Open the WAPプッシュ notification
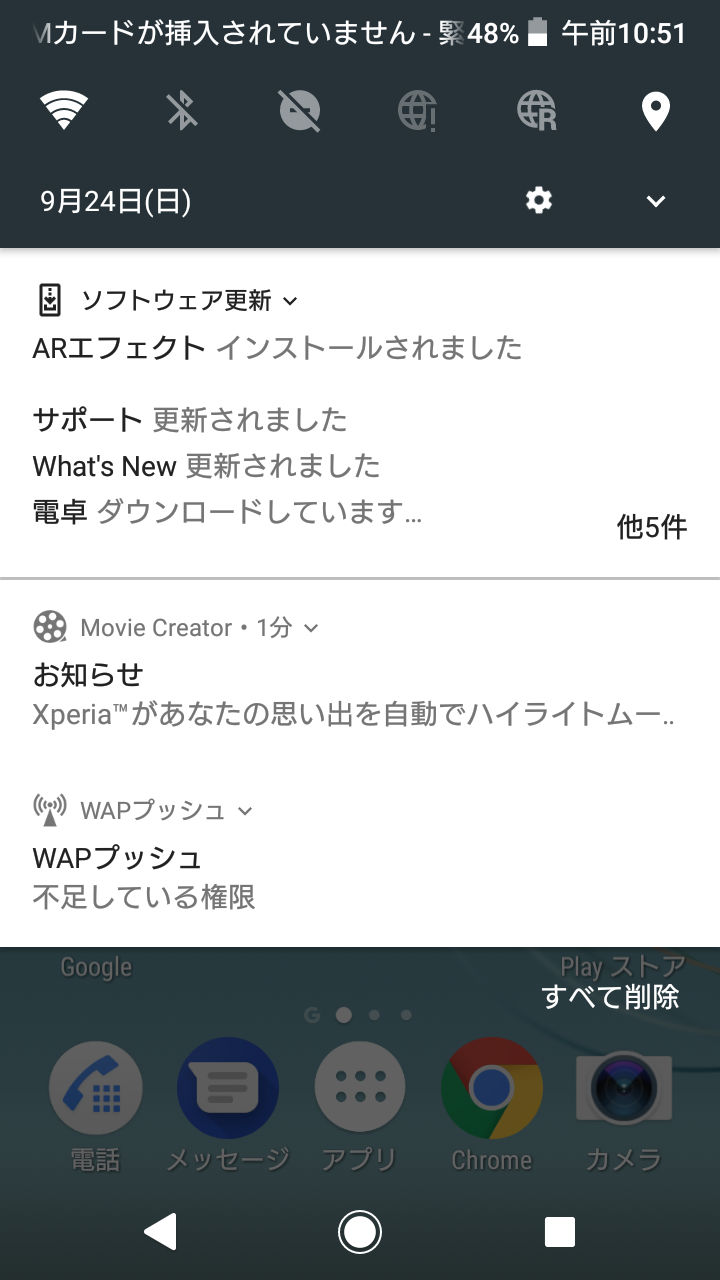720x1280 pixels. [x=360, y=860]
